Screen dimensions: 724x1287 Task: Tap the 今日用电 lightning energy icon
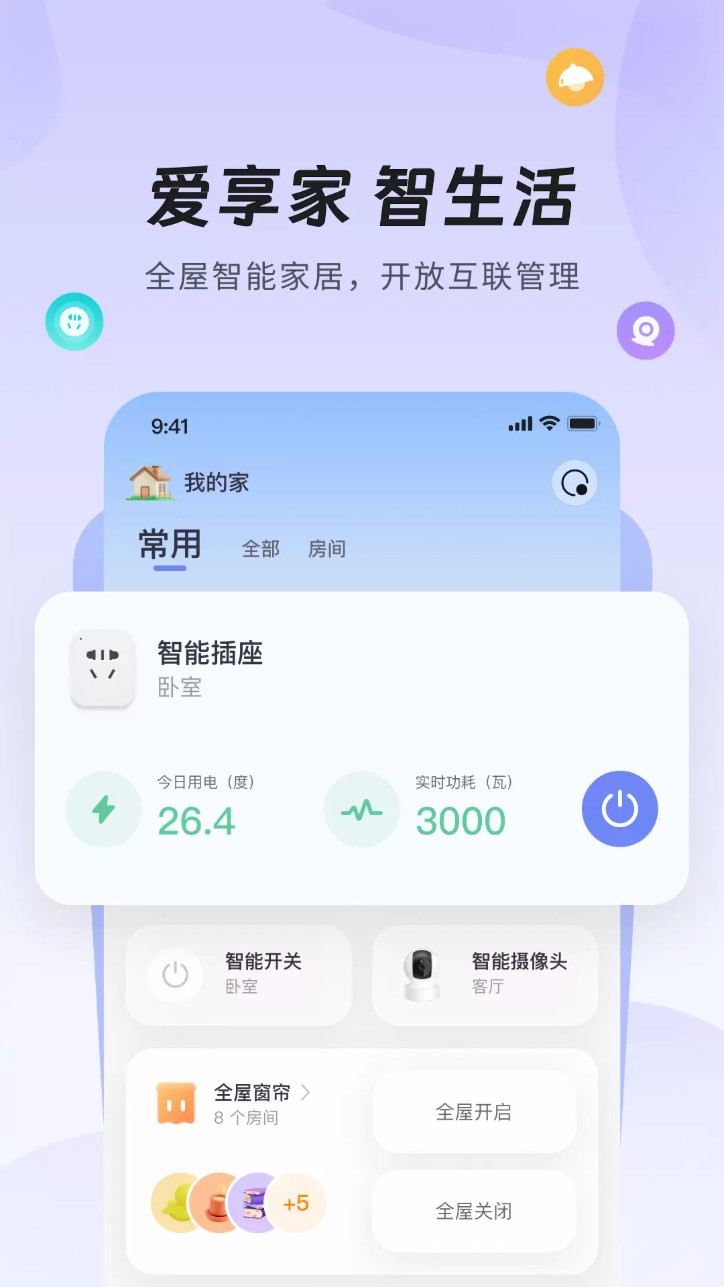[103, 808]
